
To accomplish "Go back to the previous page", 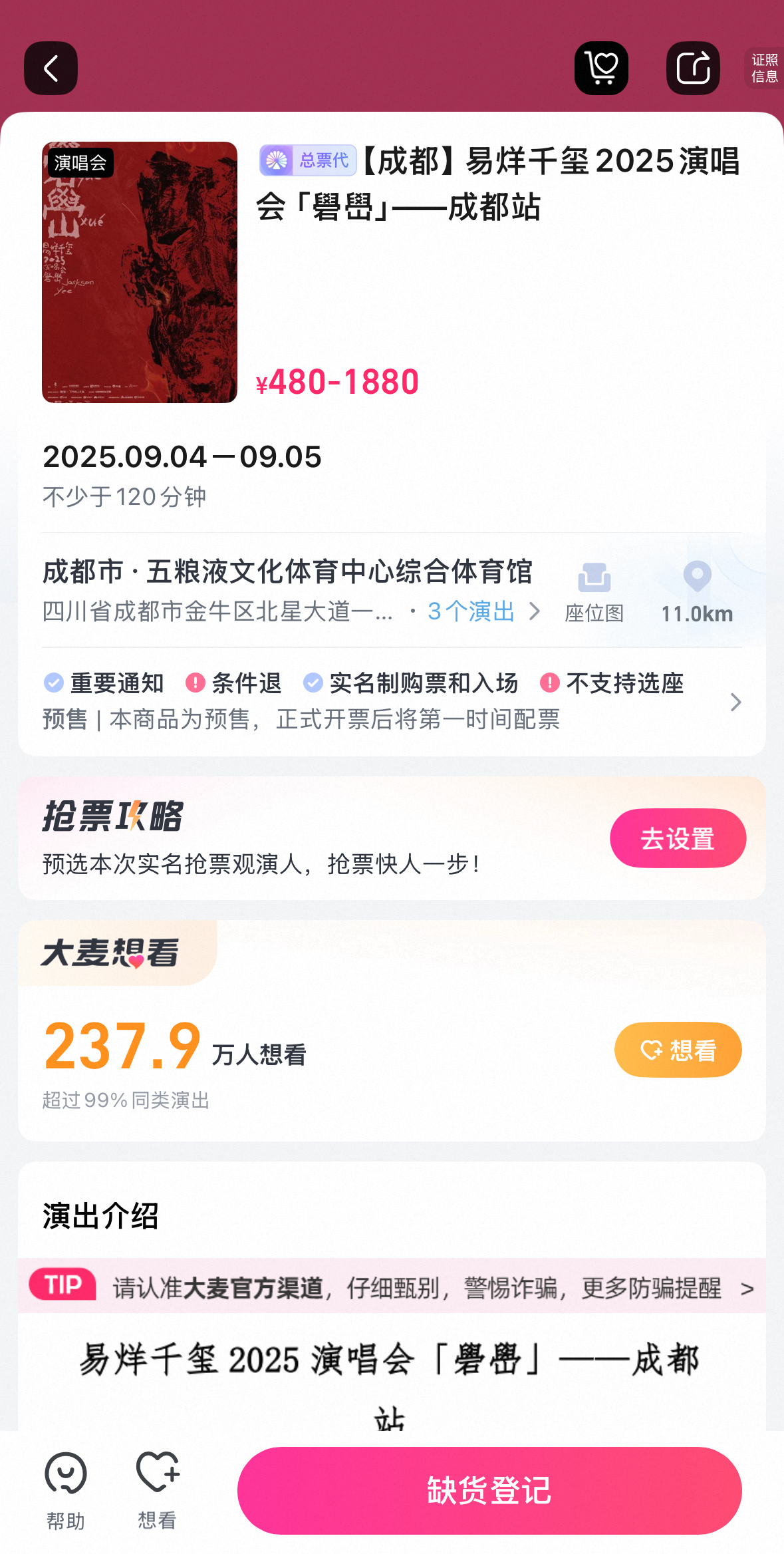I will [51, 68].
